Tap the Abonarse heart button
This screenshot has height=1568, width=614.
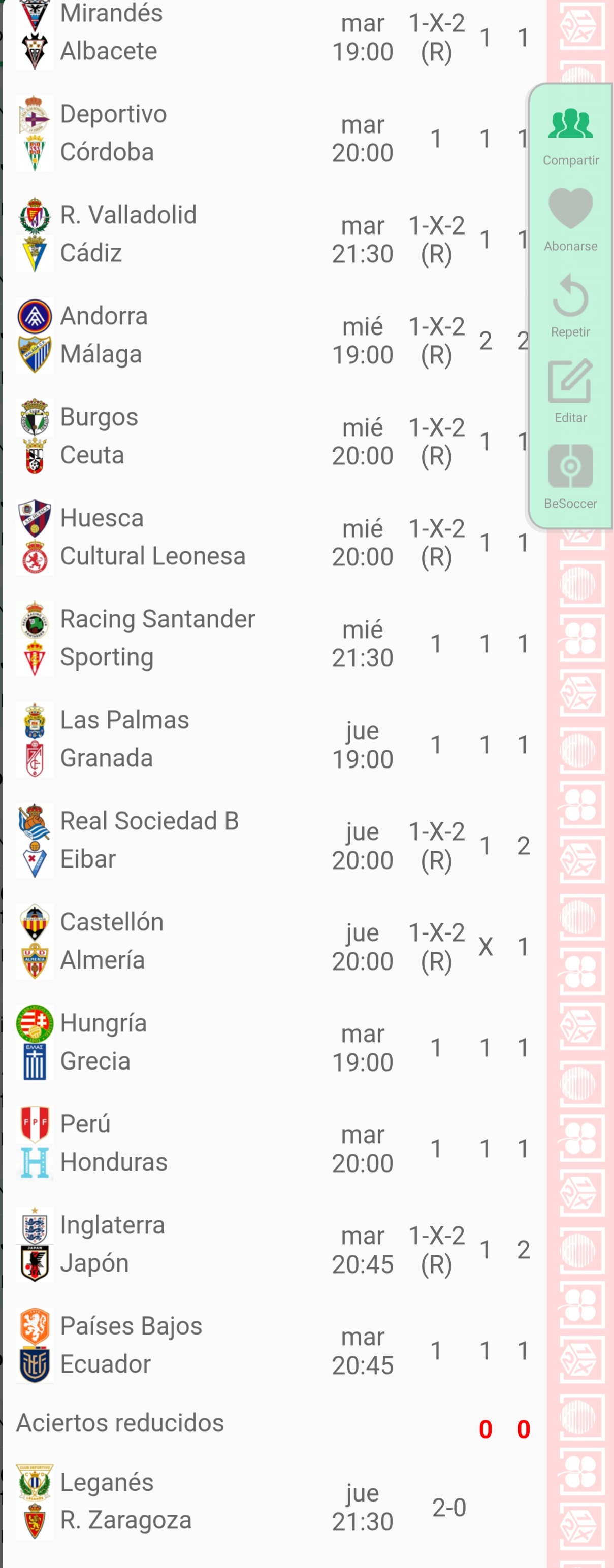tap(570, 219)
